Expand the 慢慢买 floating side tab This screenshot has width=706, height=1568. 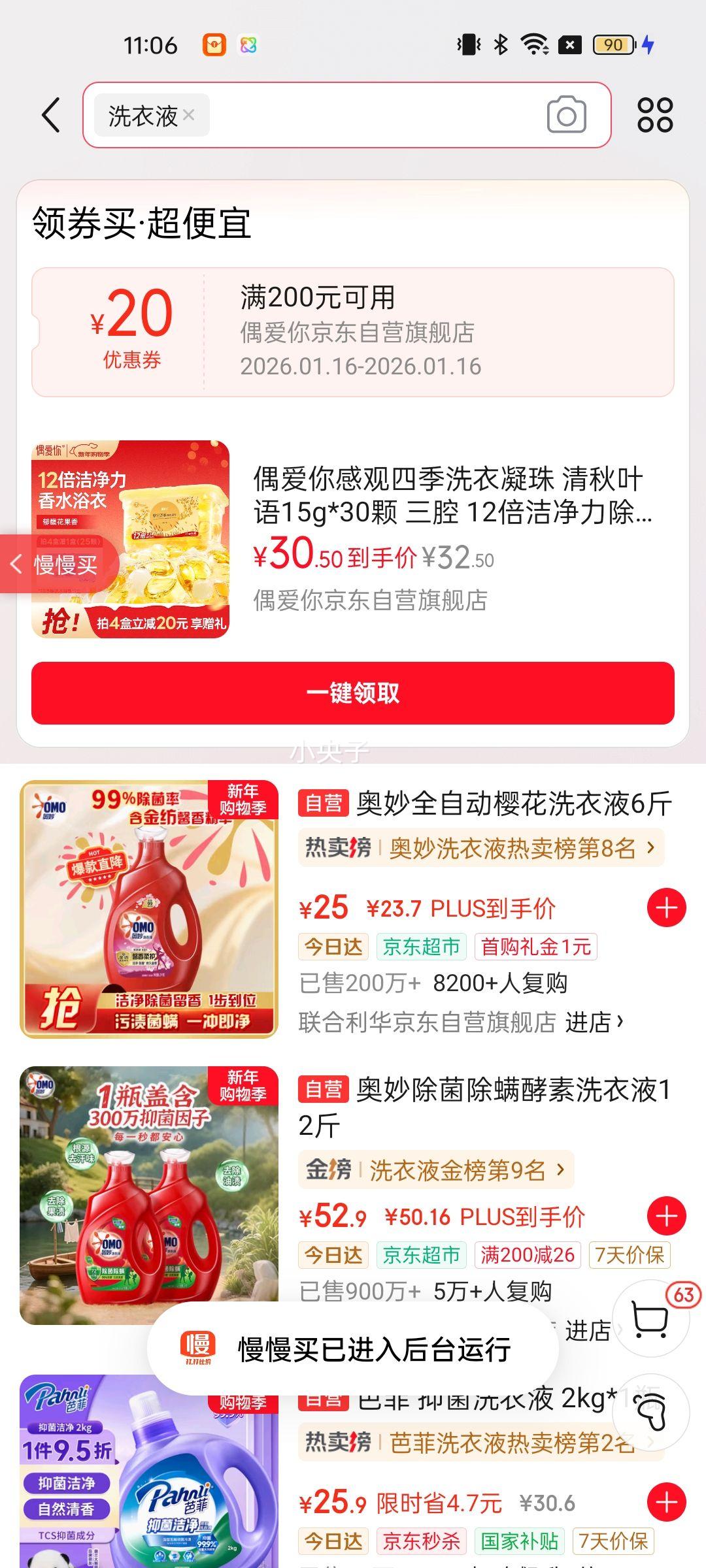coord(59,564)
